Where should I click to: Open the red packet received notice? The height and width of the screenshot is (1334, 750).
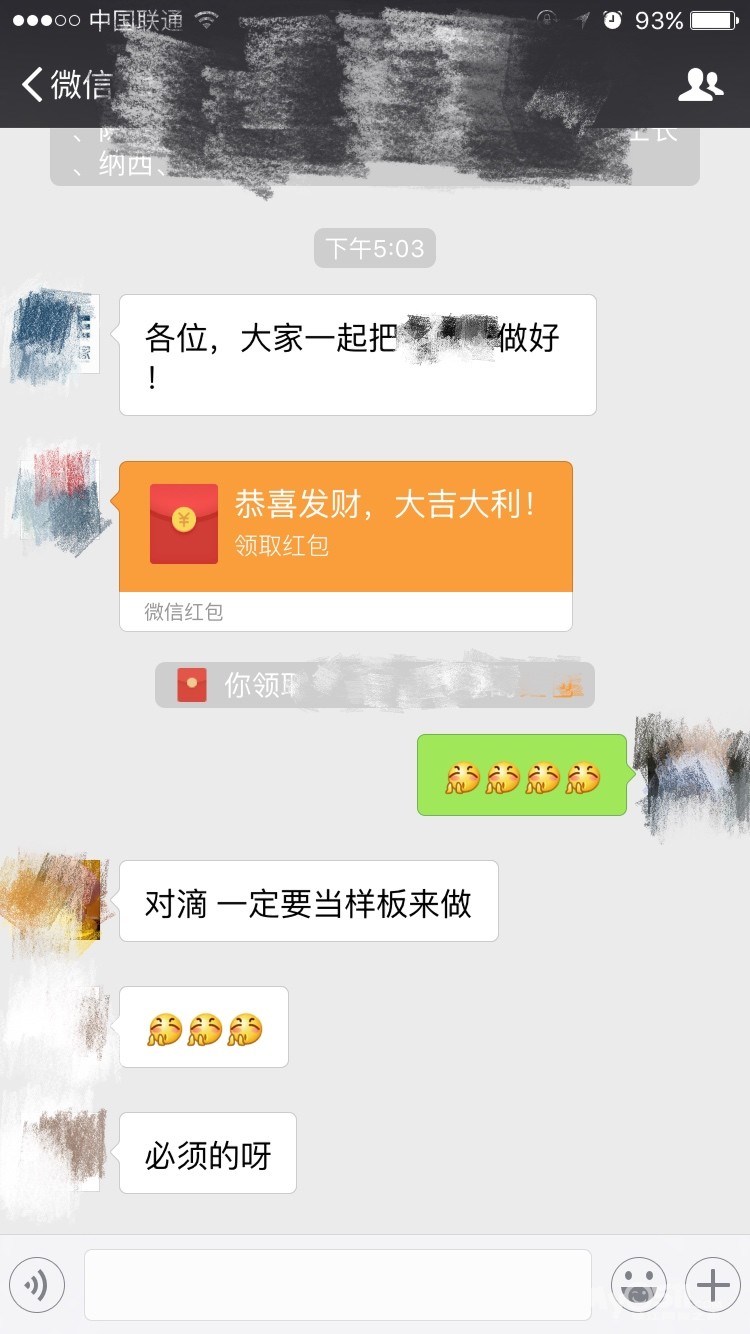coord(375,685)
